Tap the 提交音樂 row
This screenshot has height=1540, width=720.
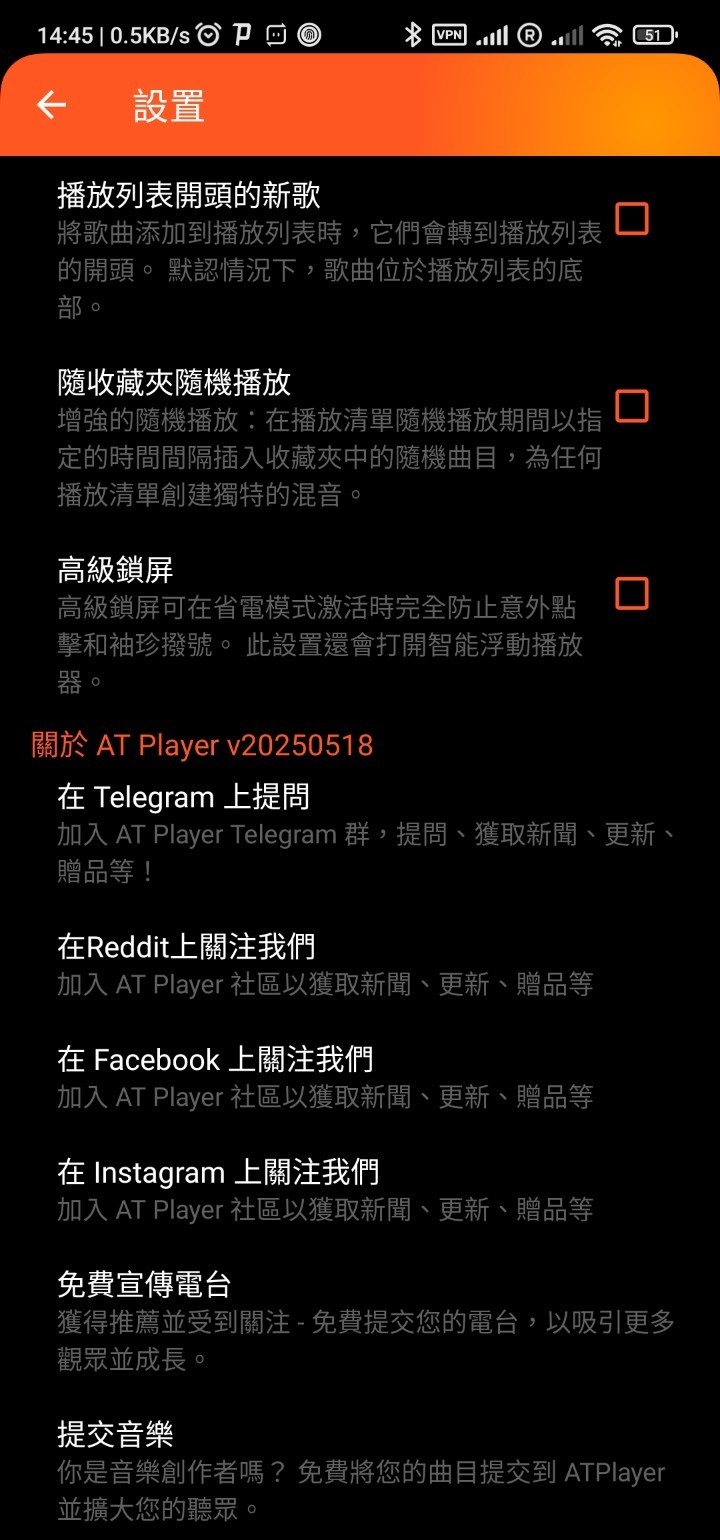(x=360, y=1470)
